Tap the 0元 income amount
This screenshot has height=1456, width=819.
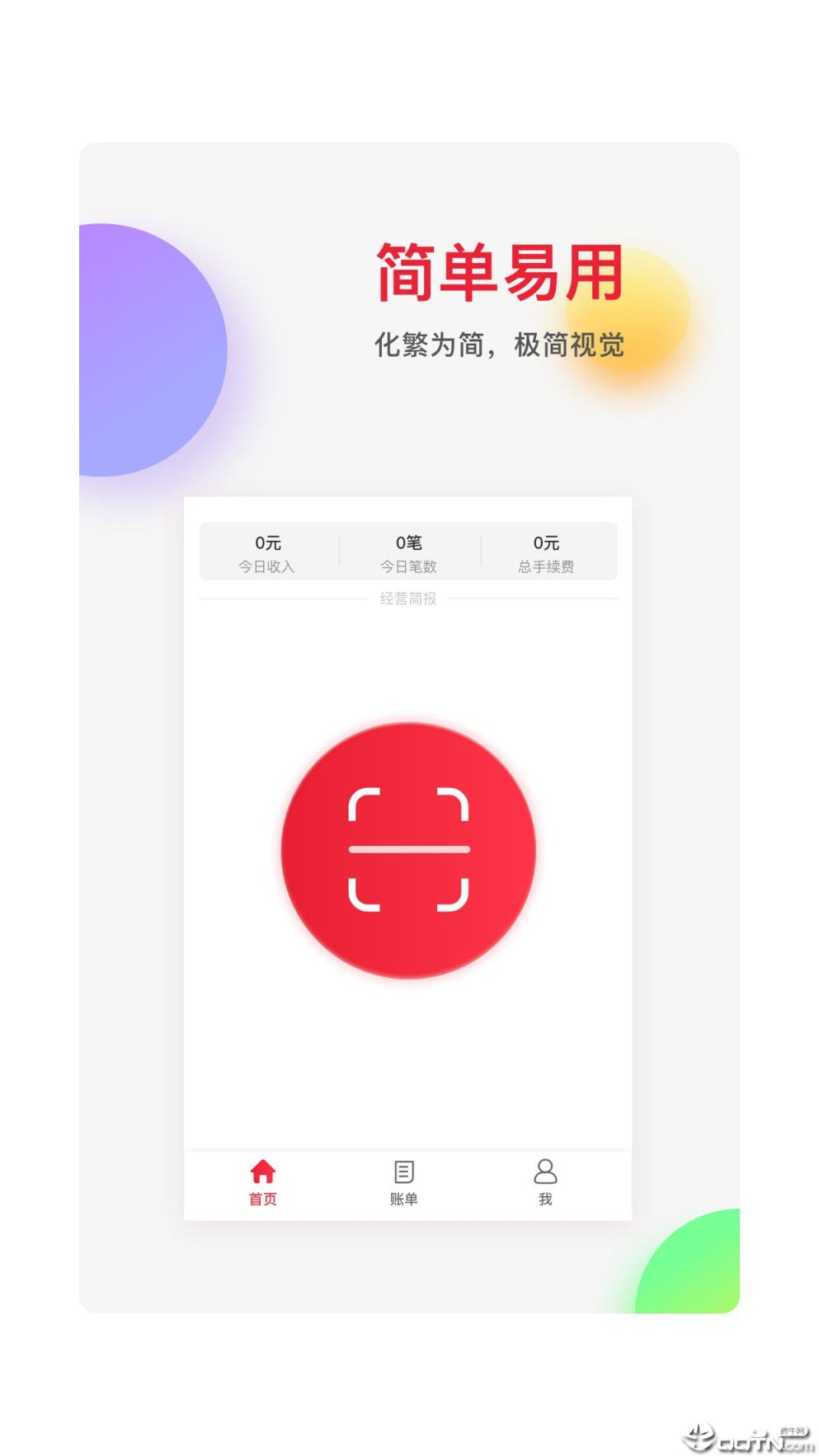pyautogui.click(x=271, y=542)
